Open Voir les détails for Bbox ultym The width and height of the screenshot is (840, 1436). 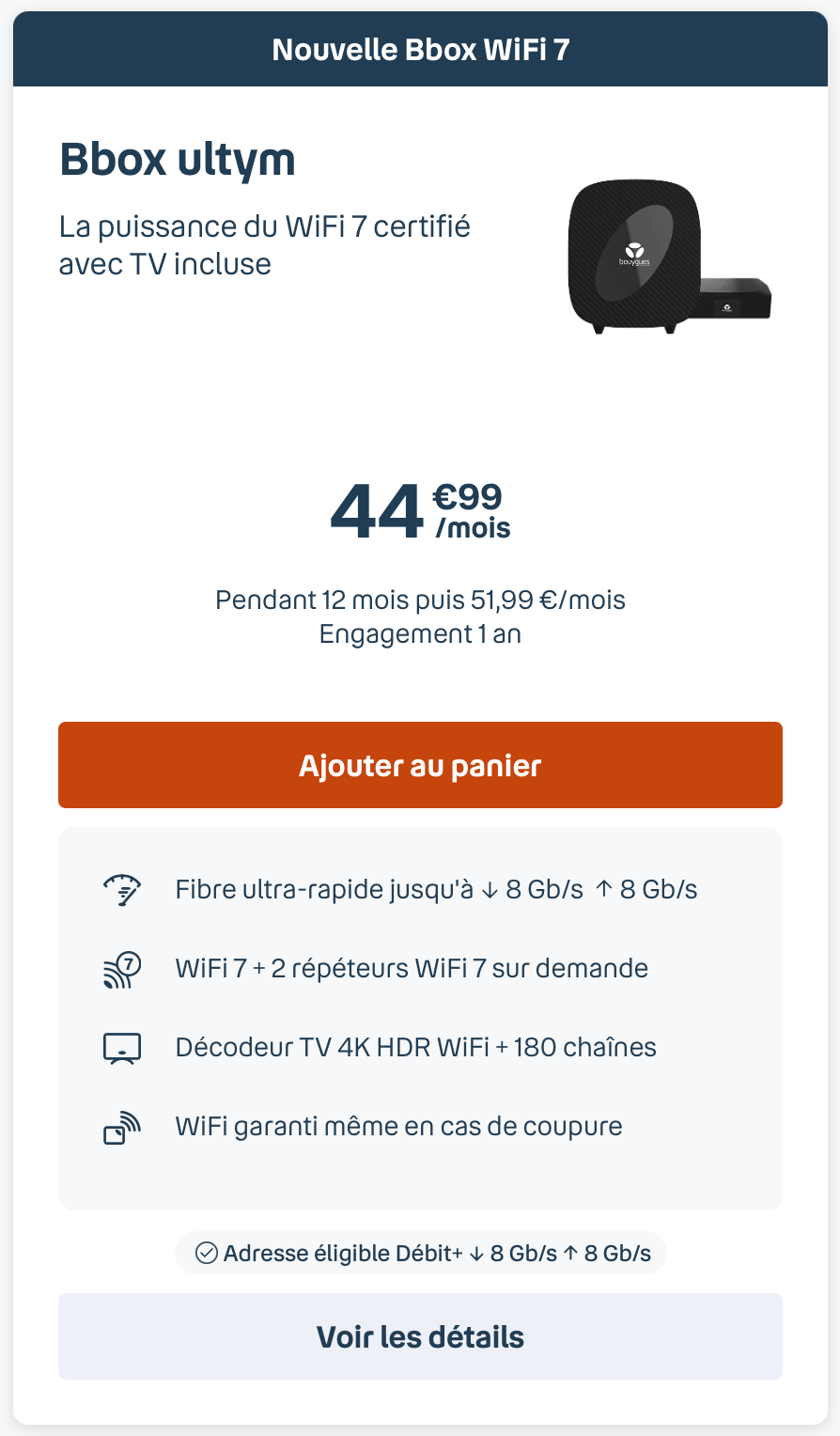click(x=420, y=1336)
